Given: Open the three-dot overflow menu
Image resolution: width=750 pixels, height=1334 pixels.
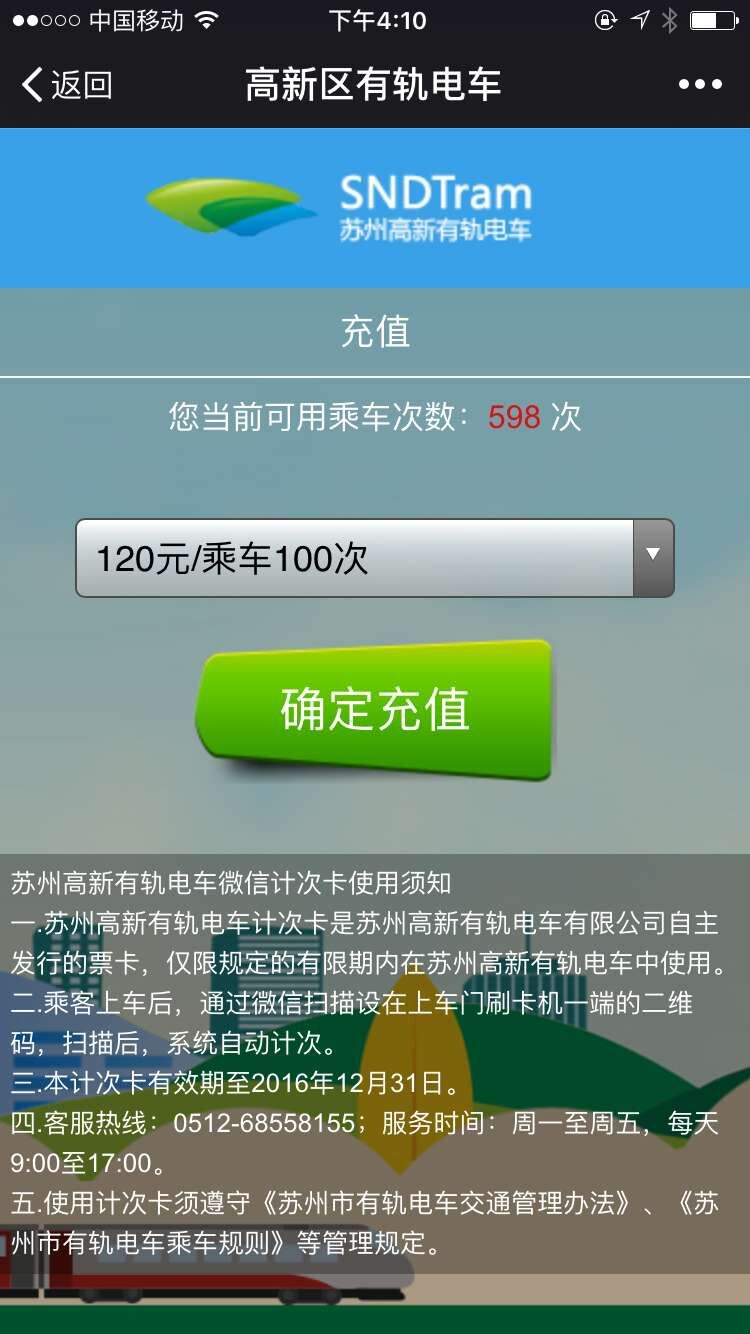Looking at the screenshot, I should tap(700, 85).
